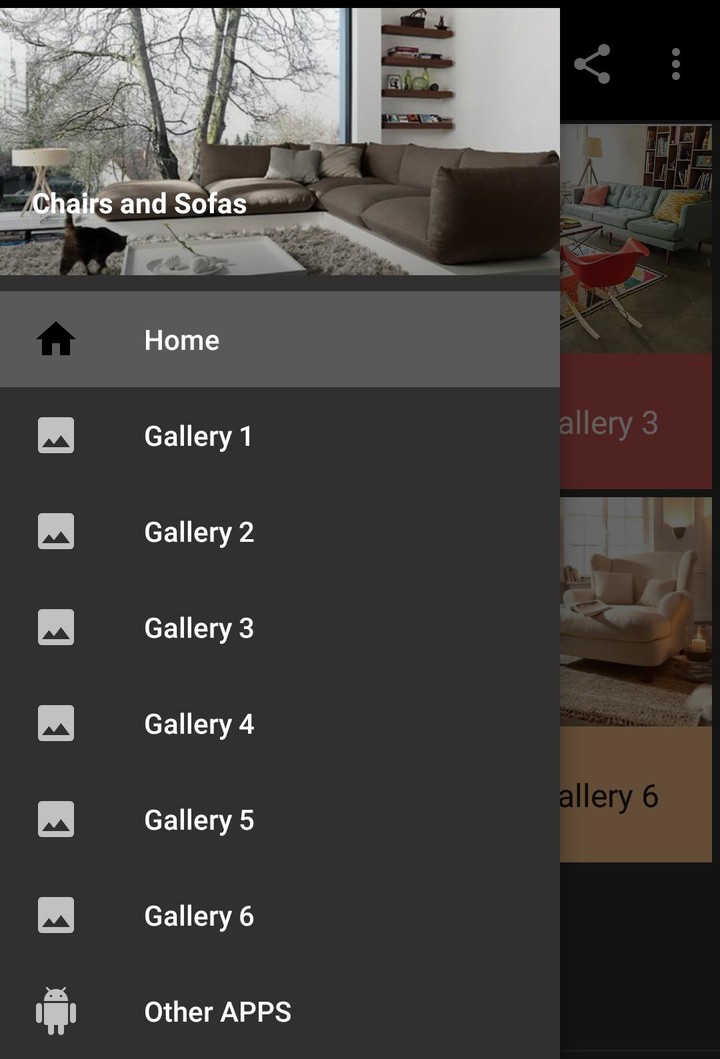
Task: Tap the Android robot icon for Other APPS
Action: 56,1011
